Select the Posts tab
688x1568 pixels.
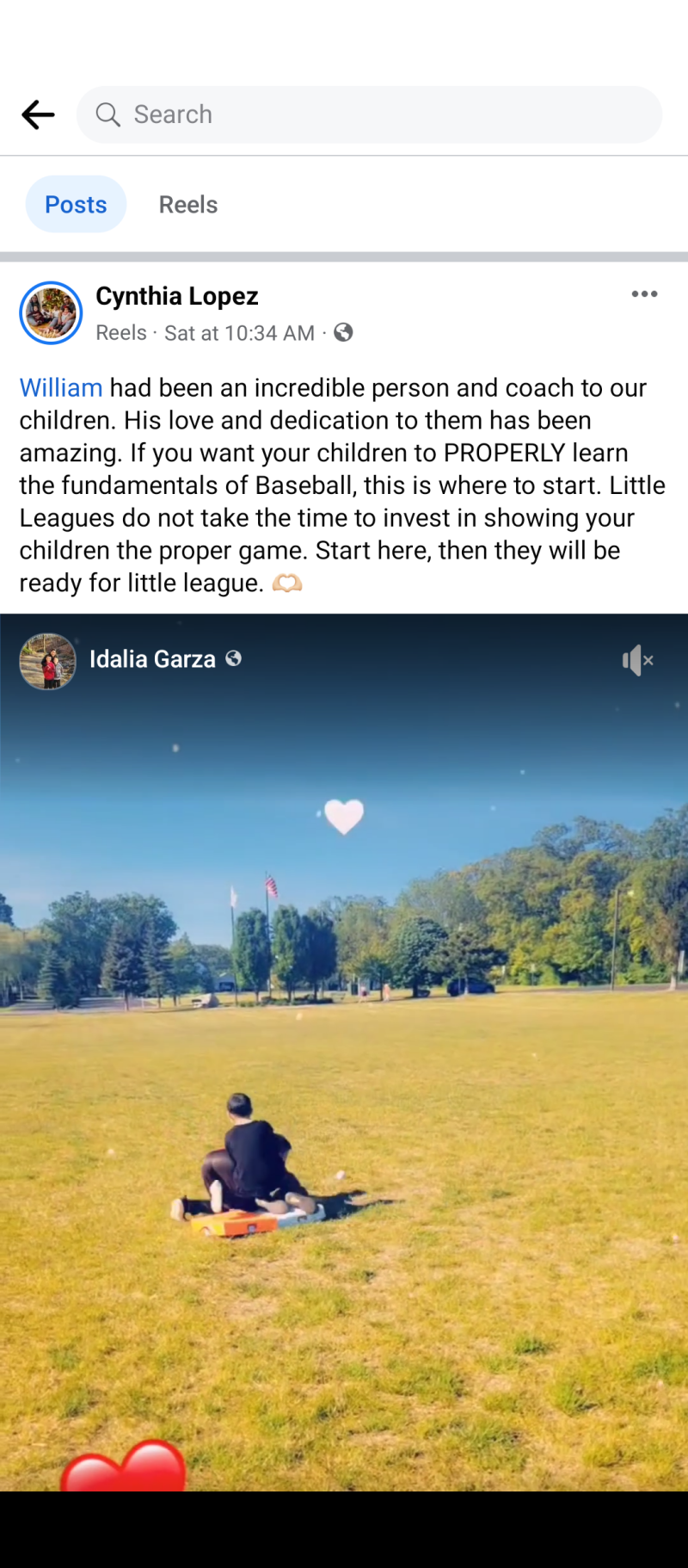(76, 205)
